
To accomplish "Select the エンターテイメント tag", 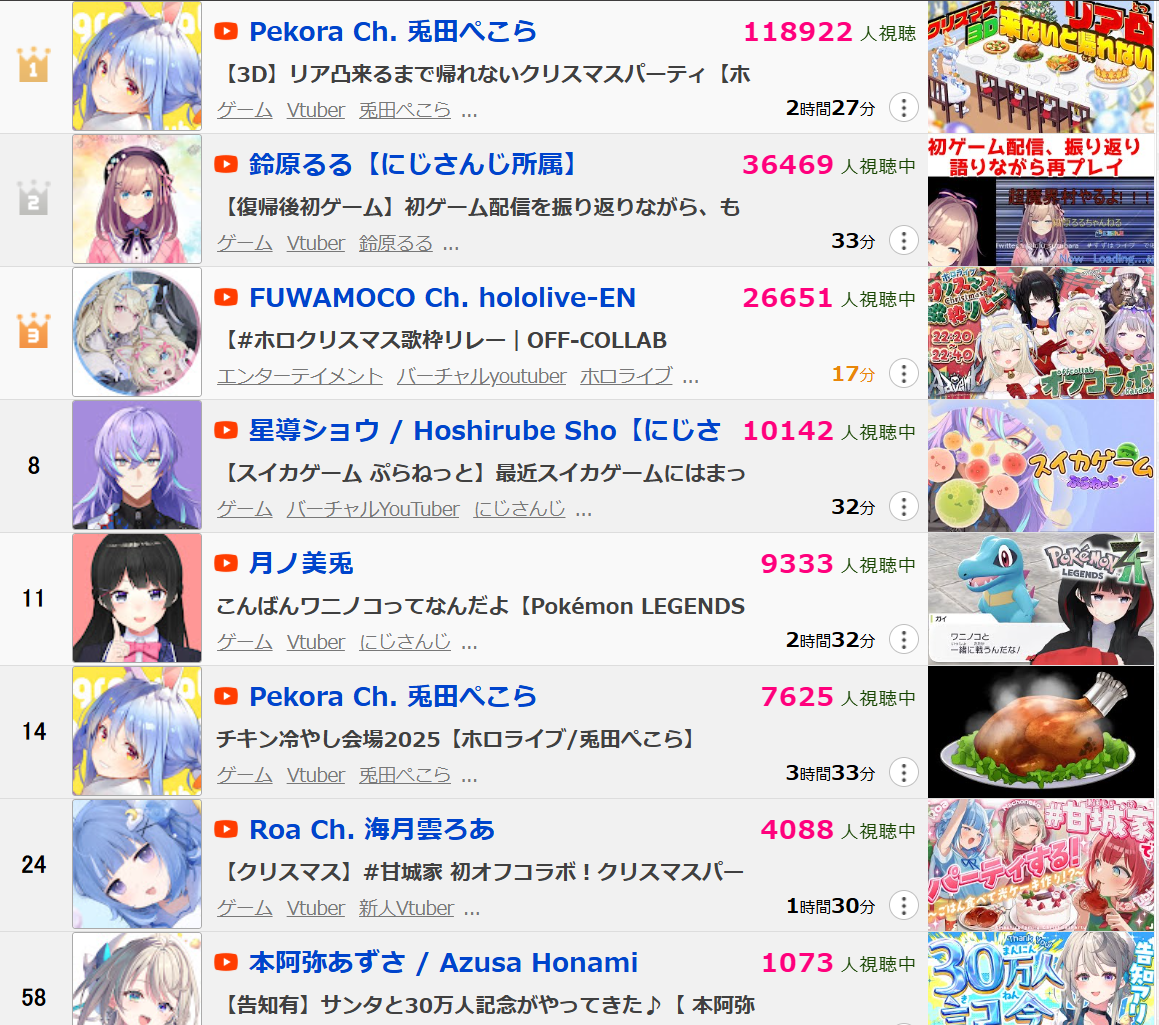I will point(300,376).
